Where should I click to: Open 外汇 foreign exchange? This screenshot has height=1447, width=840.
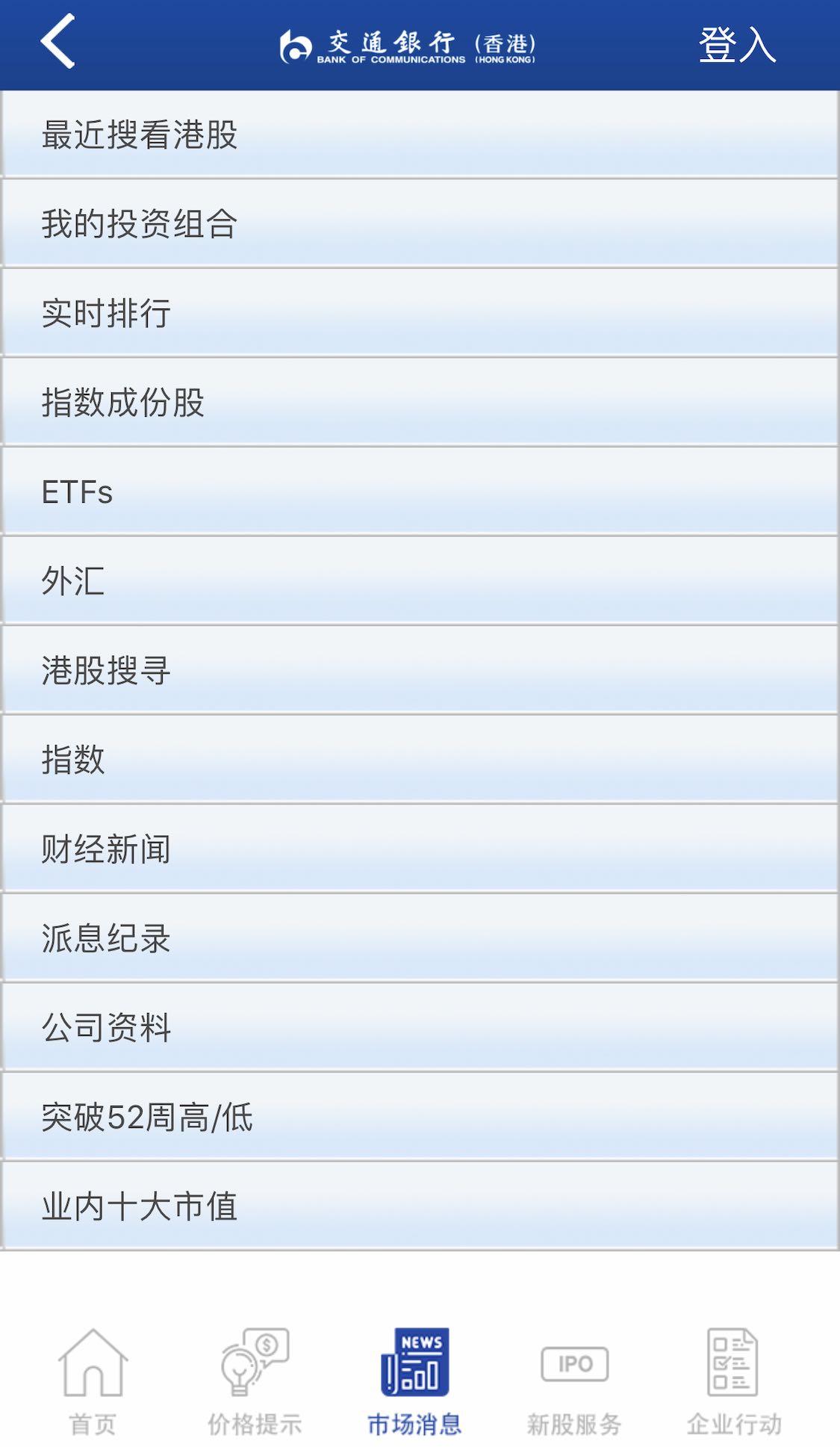(418, 580)
